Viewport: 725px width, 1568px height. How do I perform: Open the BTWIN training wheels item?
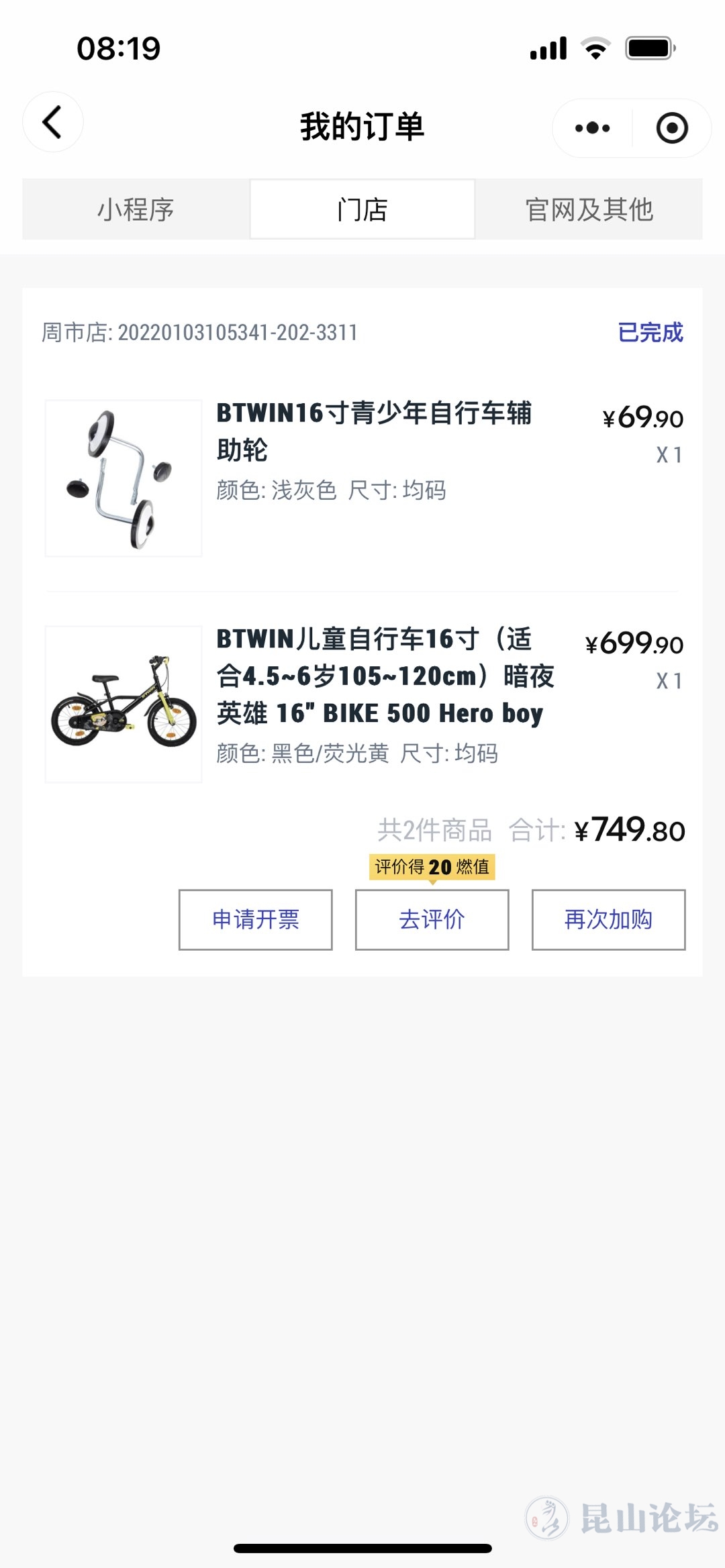(373, 431)
